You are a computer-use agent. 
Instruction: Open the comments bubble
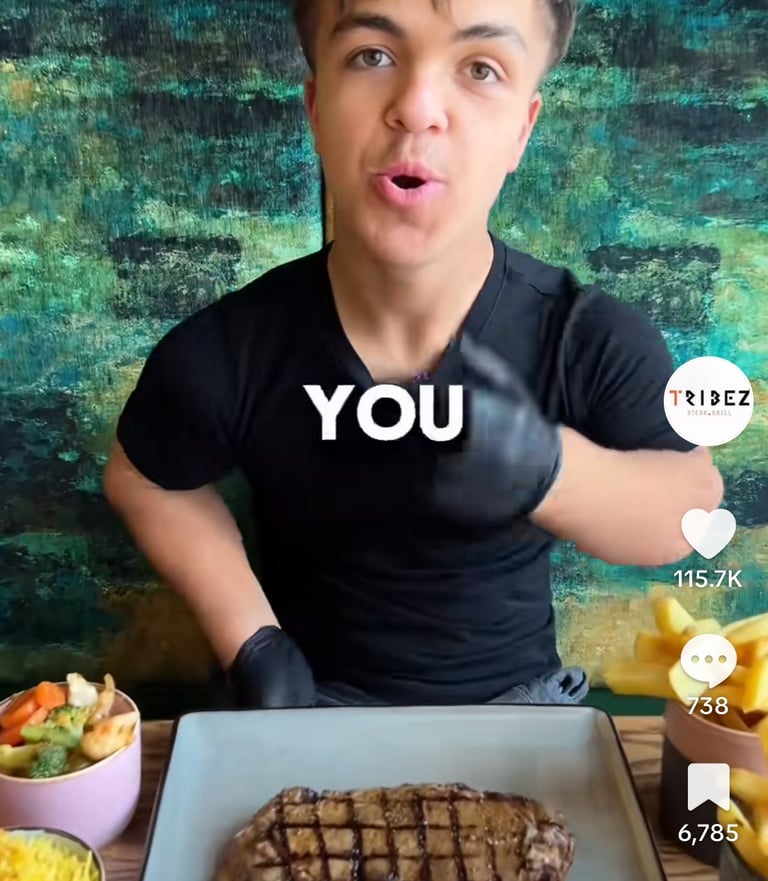[x=708, y=661]
